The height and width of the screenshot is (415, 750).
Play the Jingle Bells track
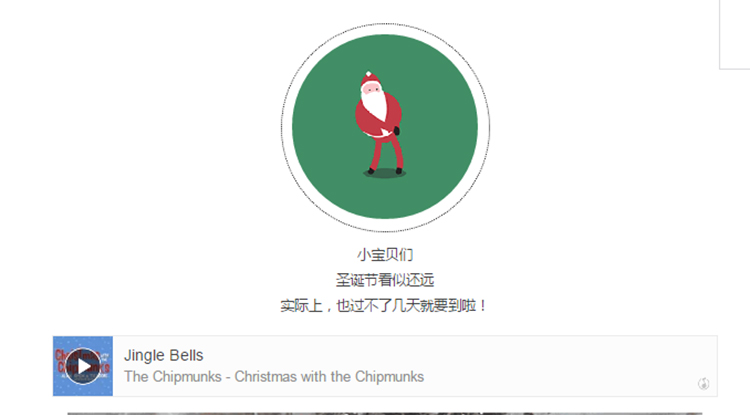click(x=84, y=366)
